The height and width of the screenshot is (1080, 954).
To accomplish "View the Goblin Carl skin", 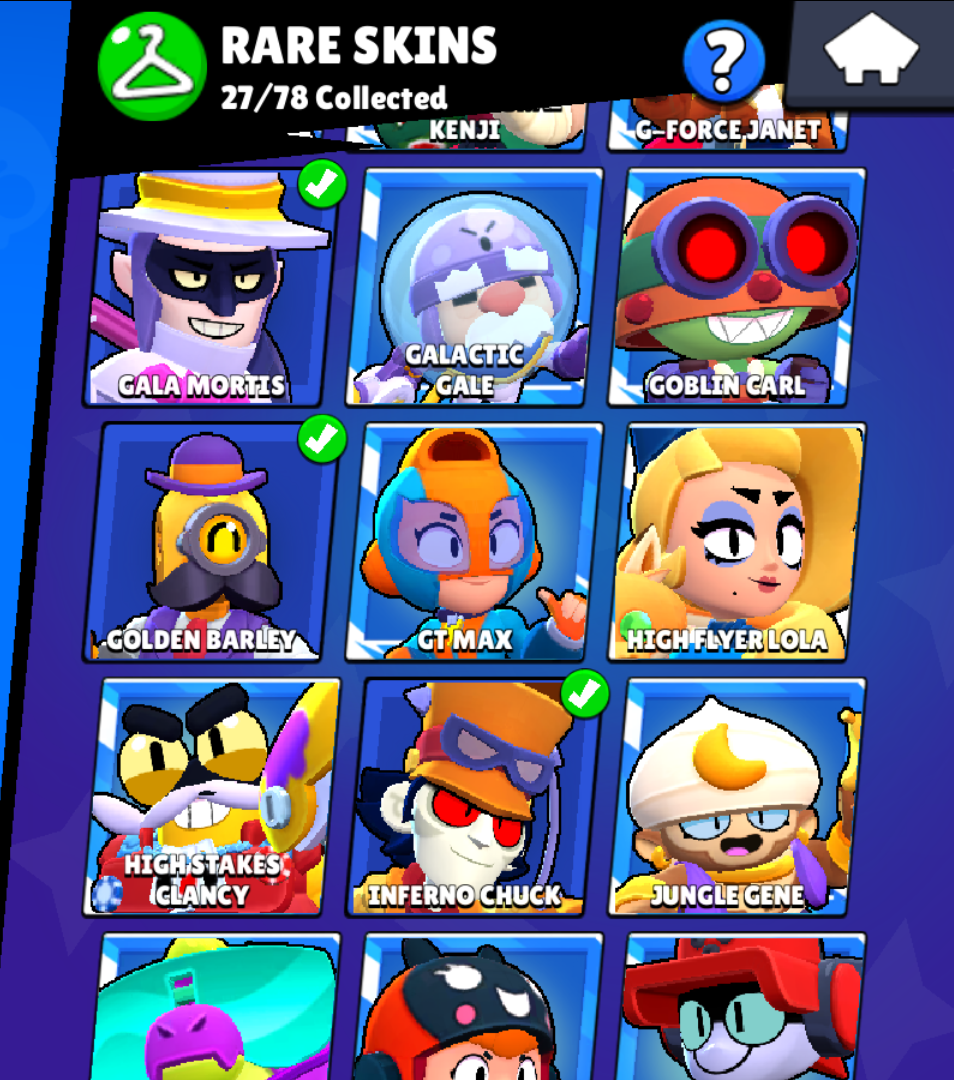I will tap(736, 288).
